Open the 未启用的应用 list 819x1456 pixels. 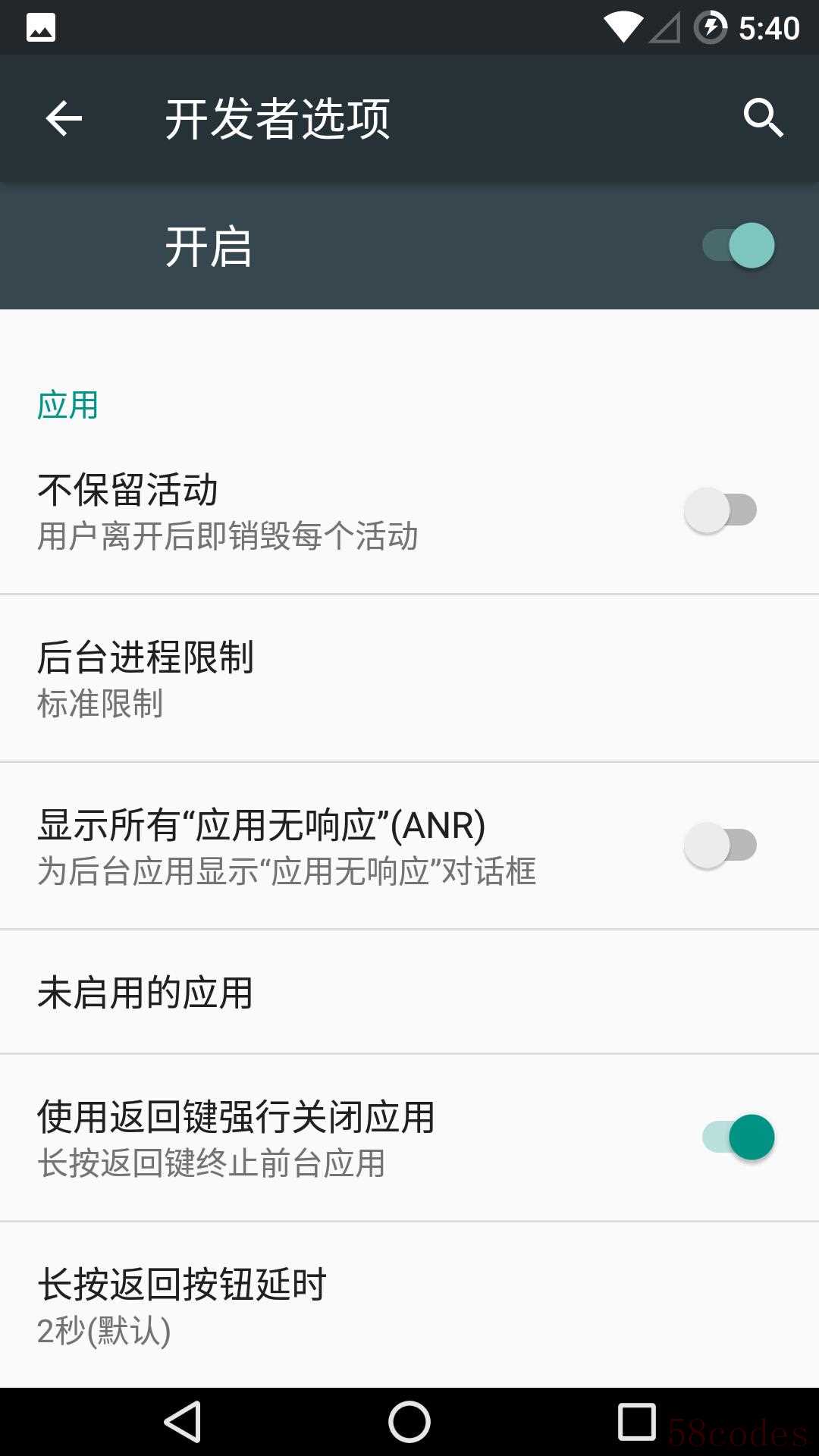click(x=409, y=992)
